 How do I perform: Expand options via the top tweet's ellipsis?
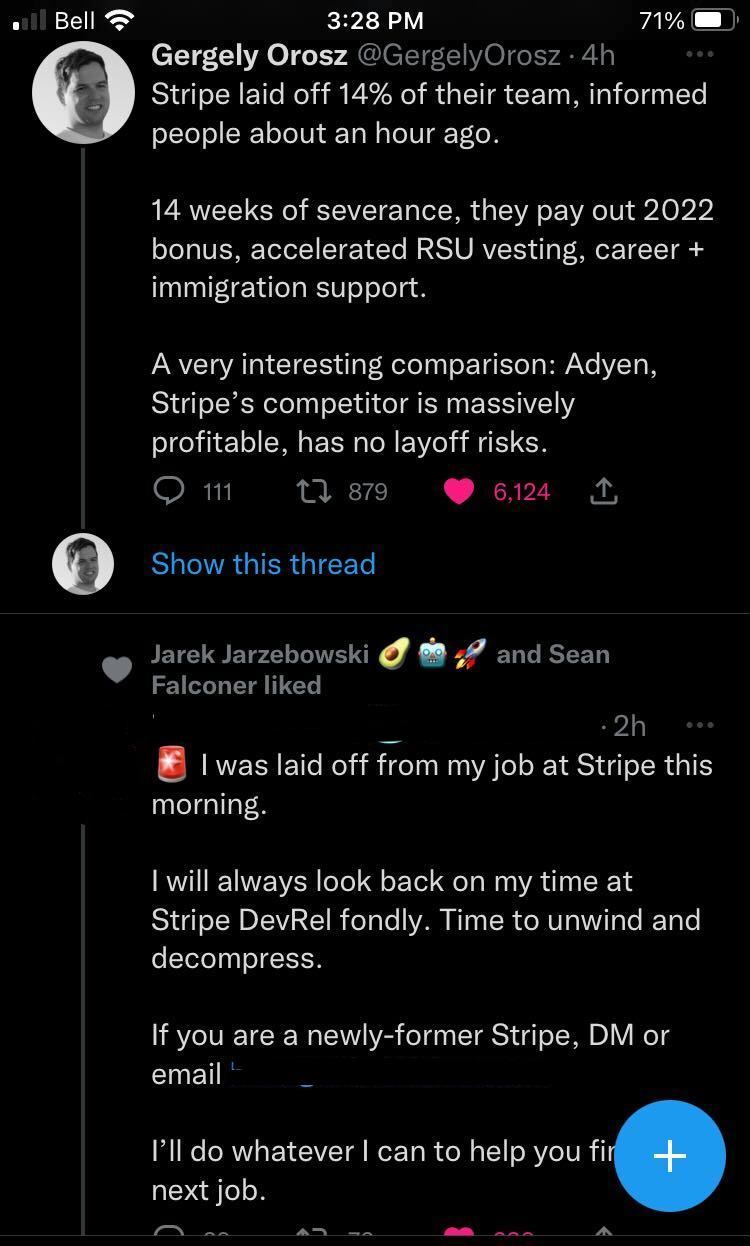tap(700, 55)
